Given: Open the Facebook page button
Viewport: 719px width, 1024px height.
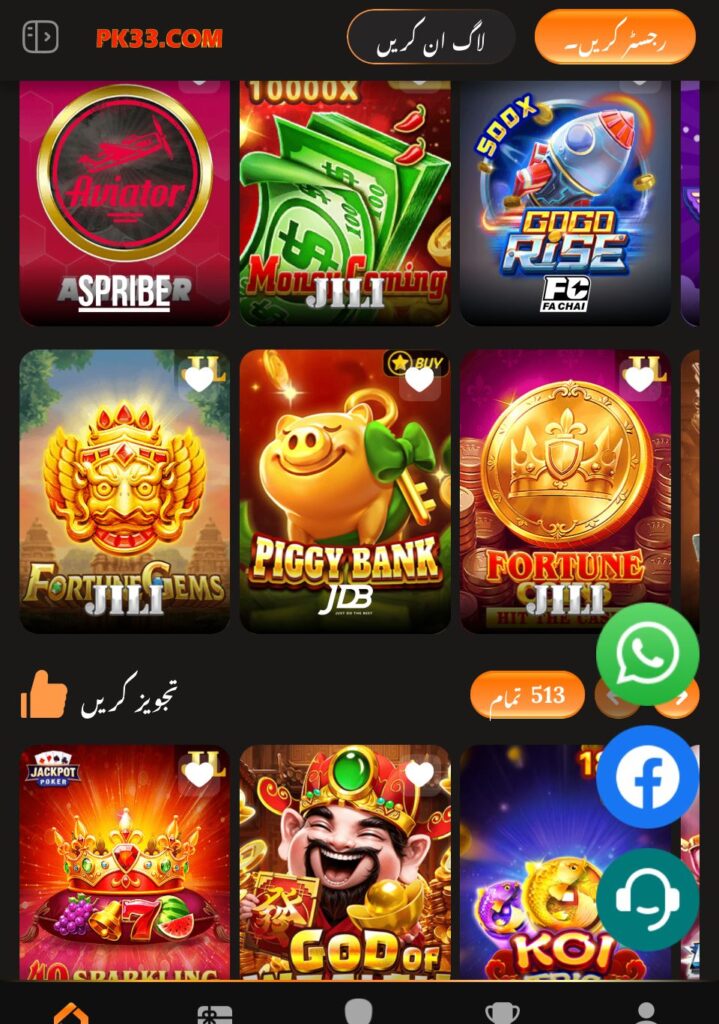Looking at the screenshot, I should point(647,777).
